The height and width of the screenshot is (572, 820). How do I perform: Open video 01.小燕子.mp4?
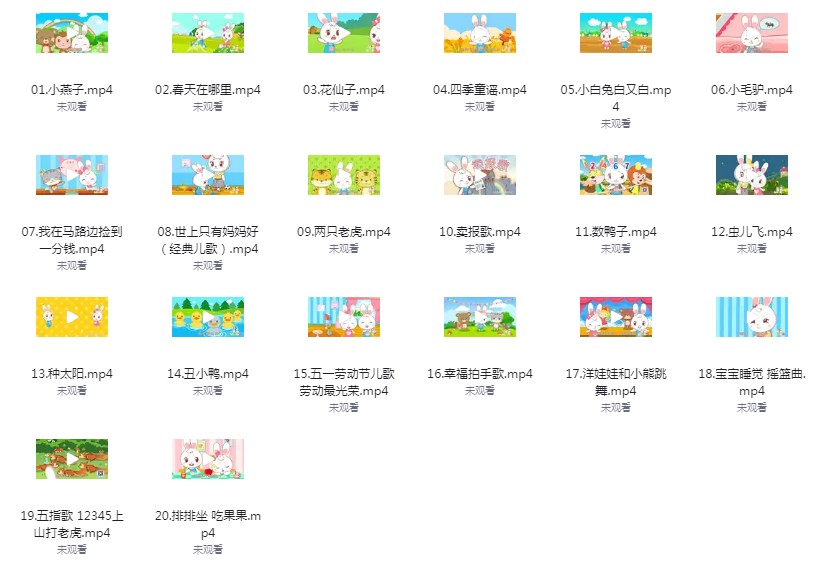click(72, 33)
